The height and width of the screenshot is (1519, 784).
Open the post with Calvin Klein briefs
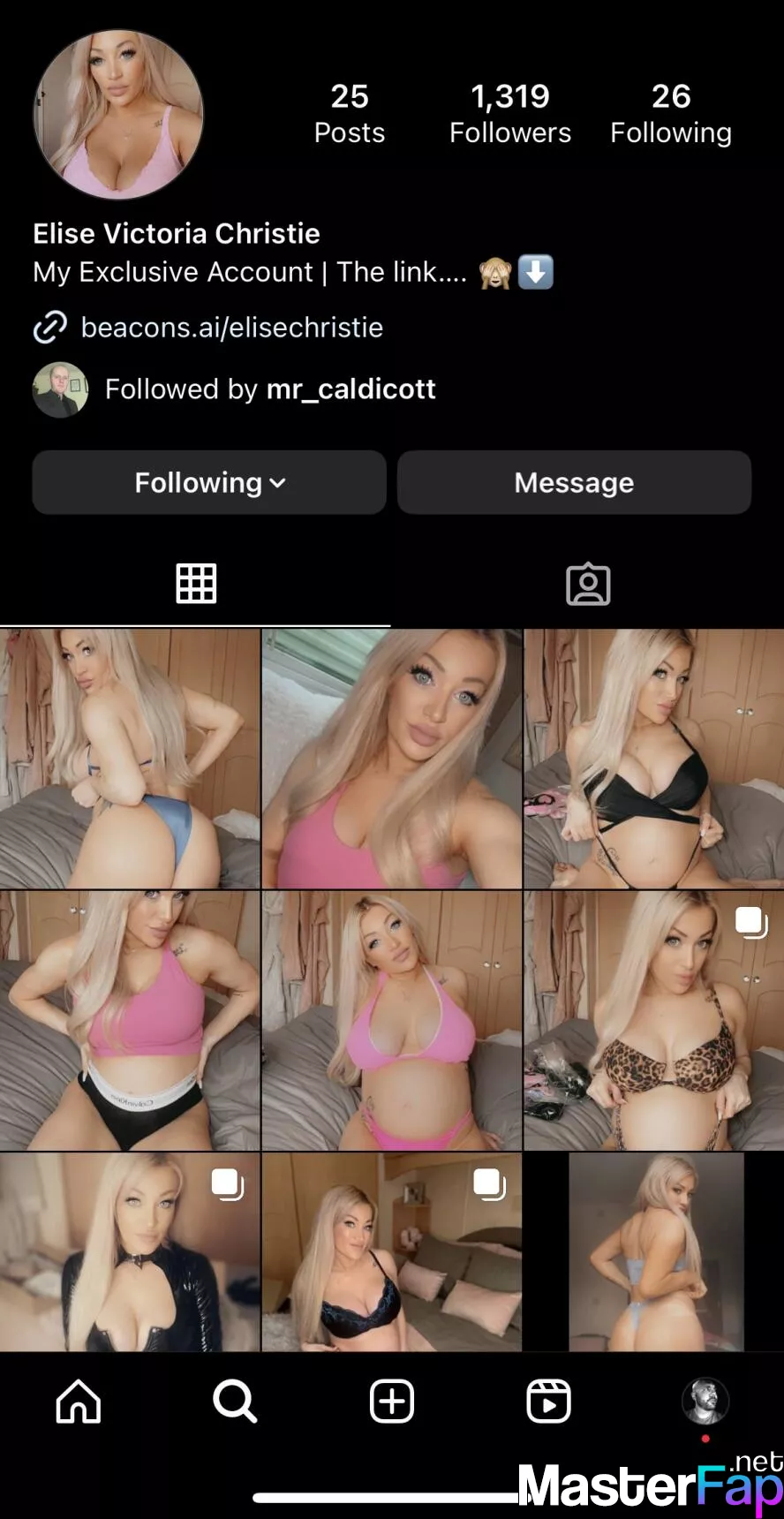(130, 1020)
